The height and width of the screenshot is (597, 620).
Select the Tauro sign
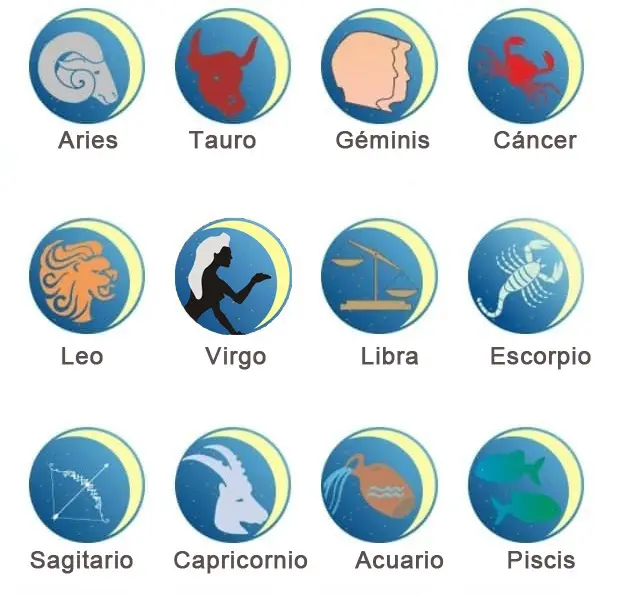(231, 67)
